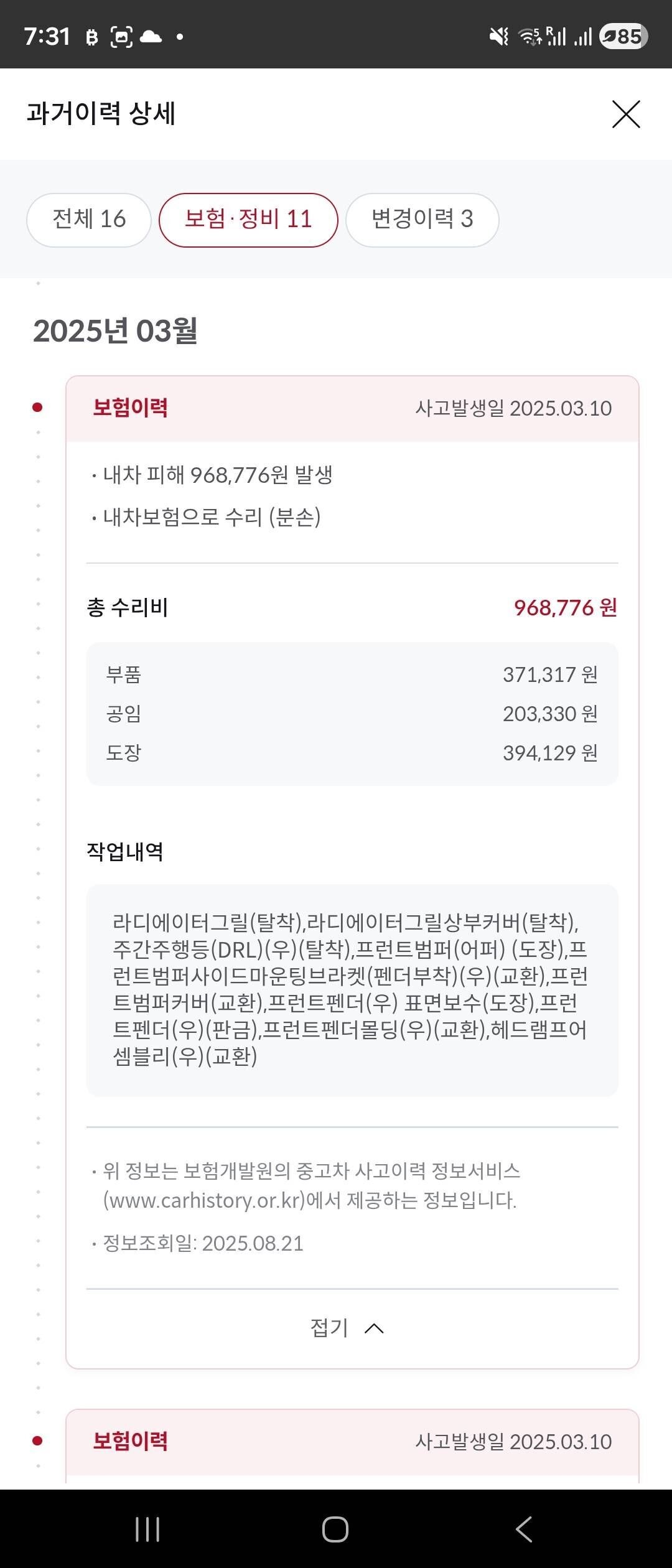Close the 과거이력 상세 screen

click(625, 114)
